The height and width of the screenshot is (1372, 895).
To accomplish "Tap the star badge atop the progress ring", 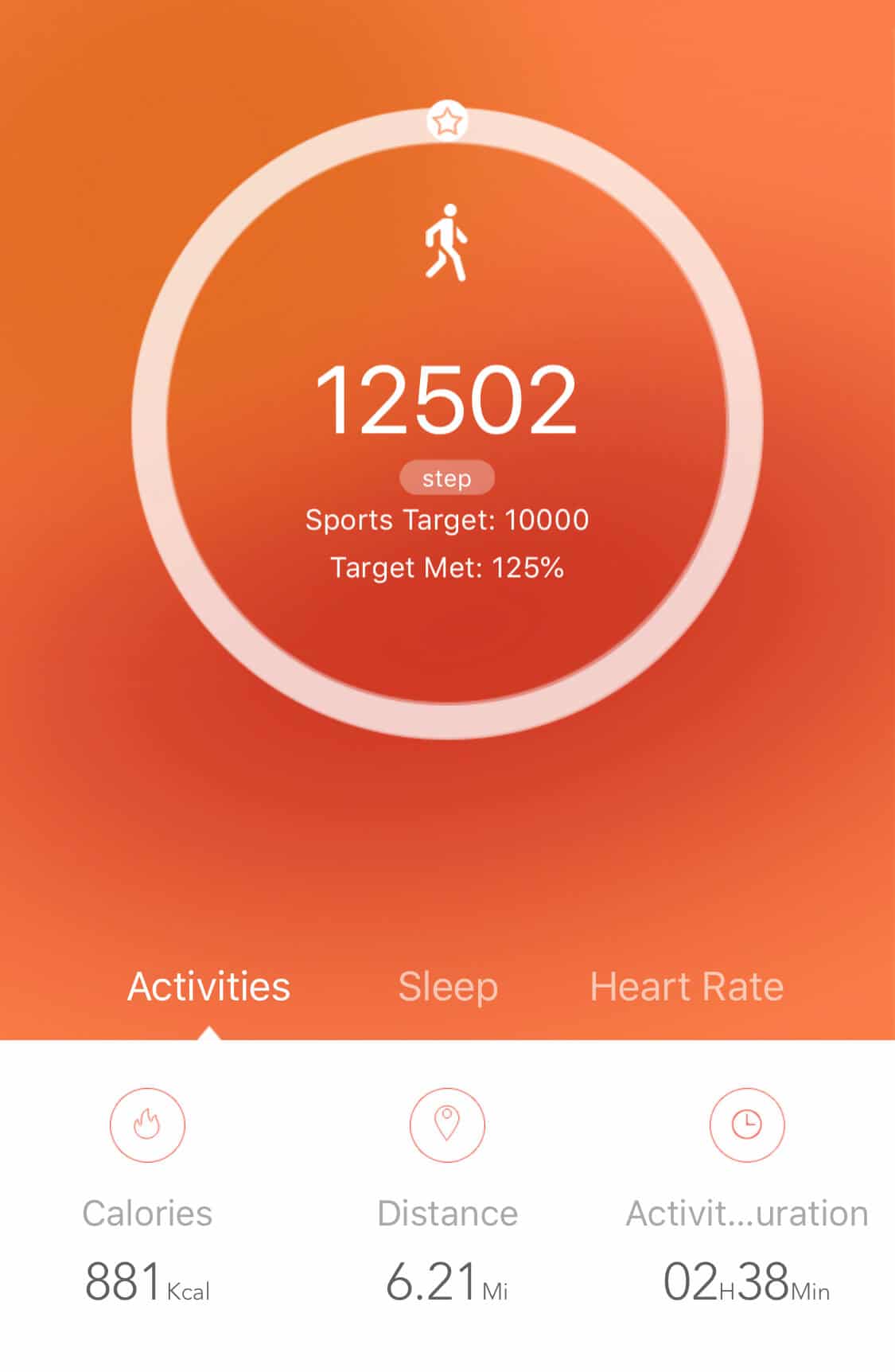I will tap(448, 121).
